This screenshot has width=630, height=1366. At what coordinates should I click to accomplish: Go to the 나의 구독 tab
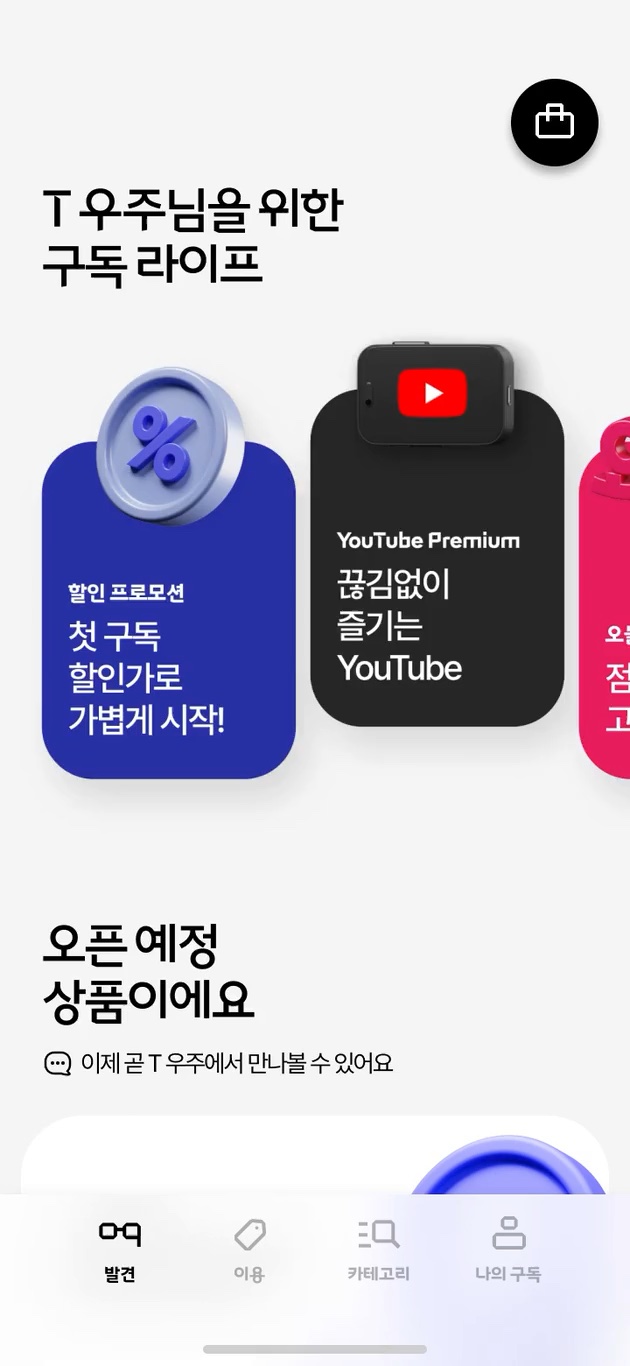point(508,1250)
